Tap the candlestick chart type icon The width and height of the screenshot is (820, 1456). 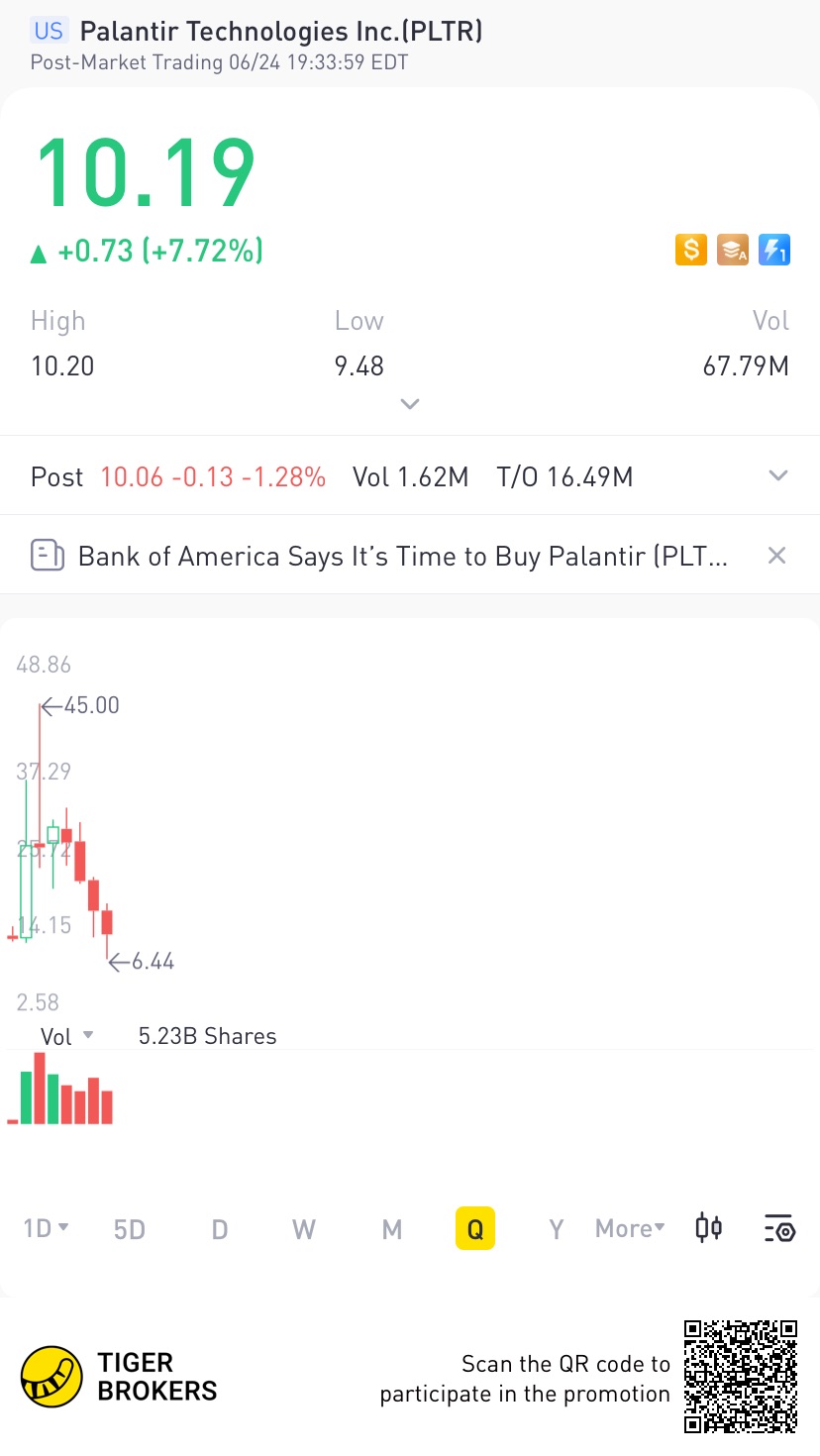pyautogui.click(x=709, y=1228)
